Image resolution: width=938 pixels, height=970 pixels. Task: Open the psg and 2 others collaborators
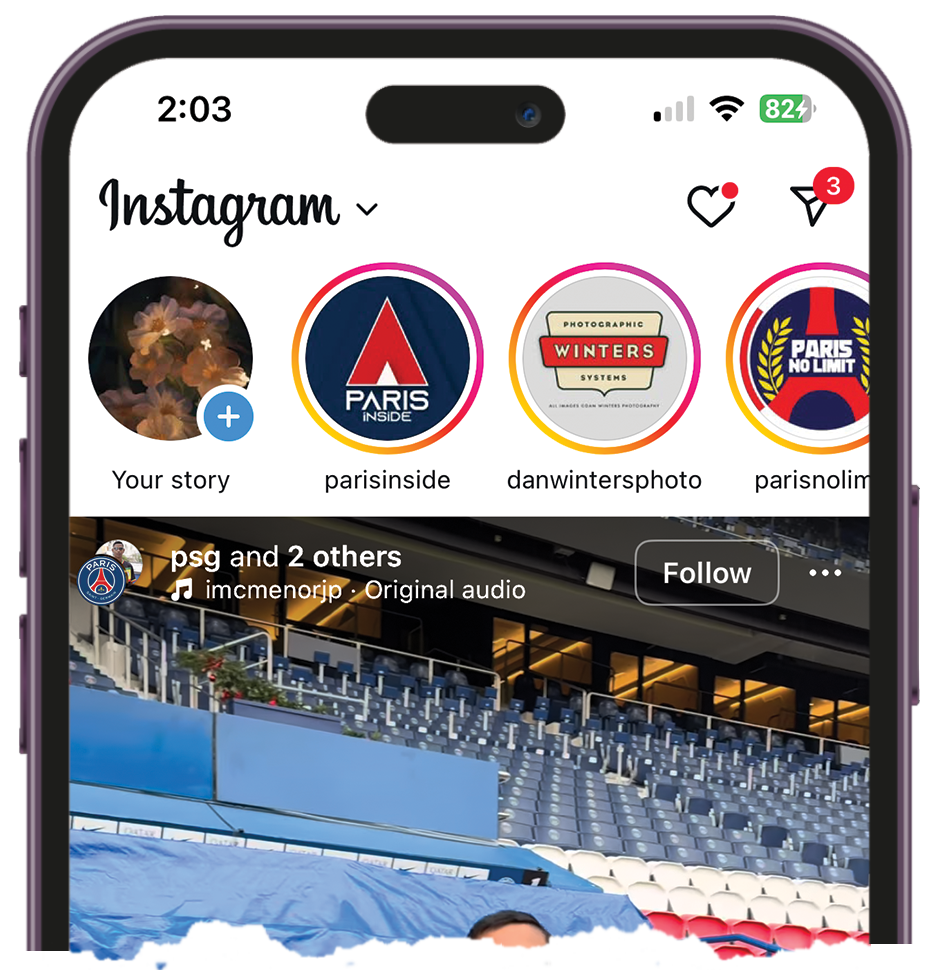point(286,557)
